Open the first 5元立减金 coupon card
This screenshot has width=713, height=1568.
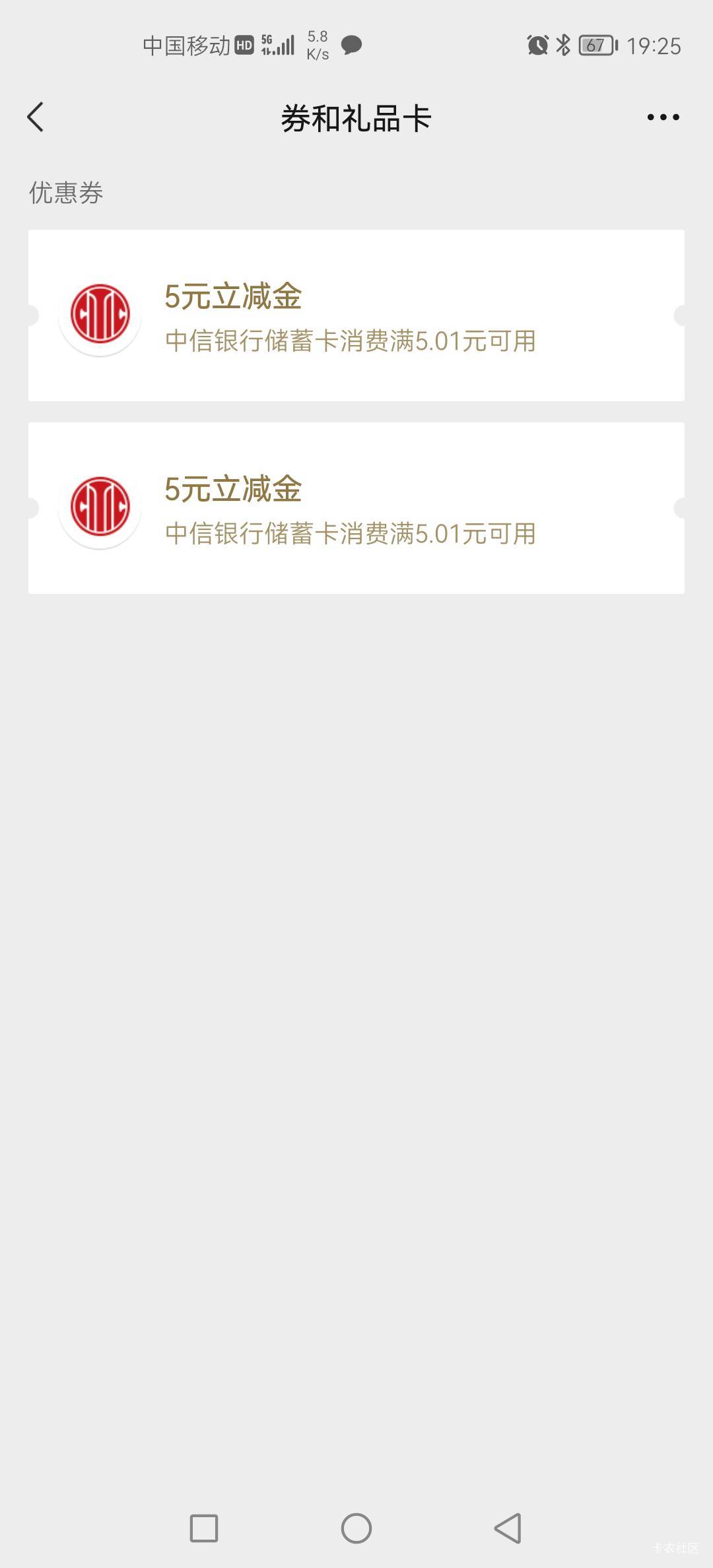point(356,315)
